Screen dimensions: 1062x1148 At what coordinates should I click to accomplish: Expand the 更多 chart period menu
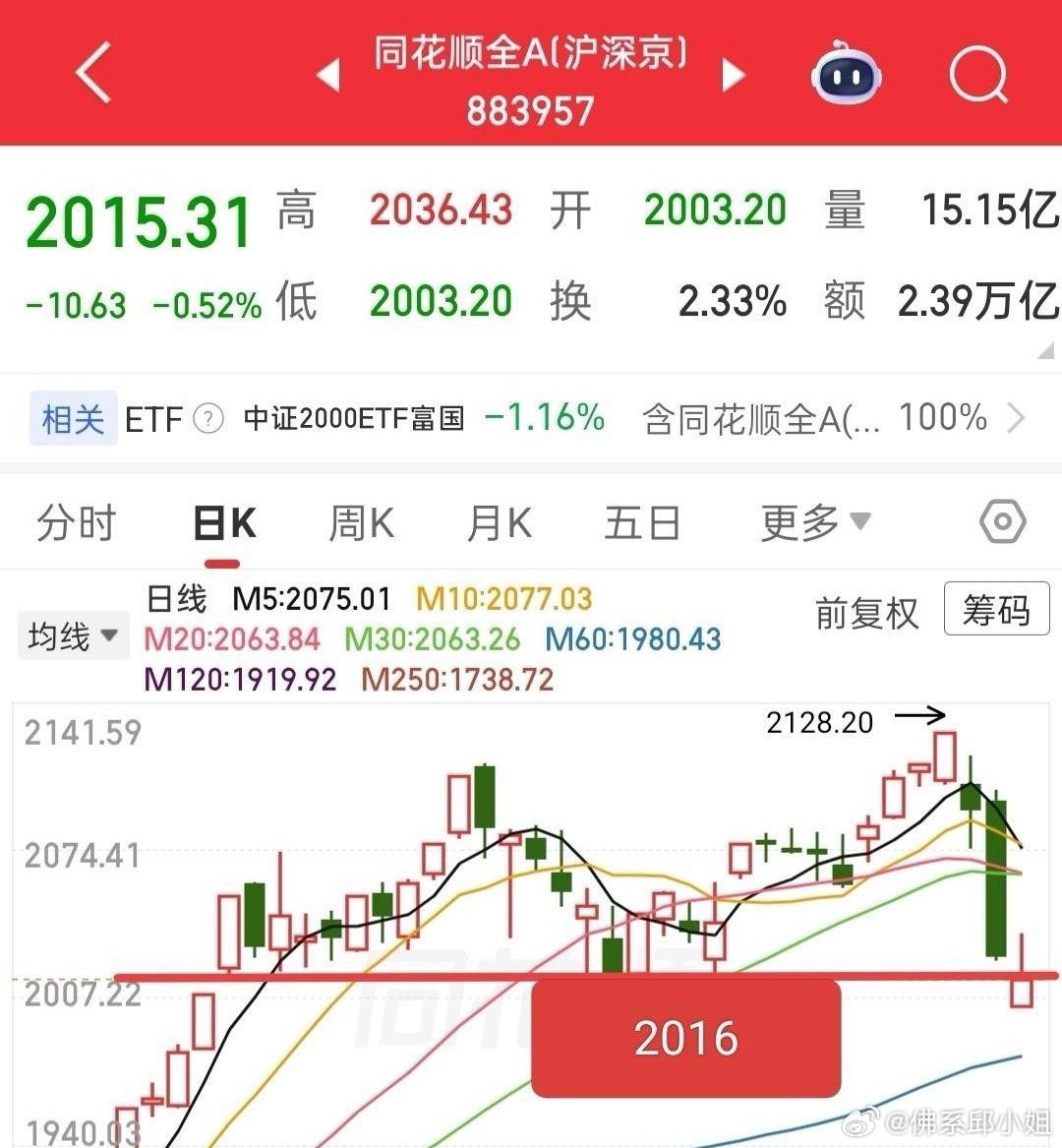(810, 521)
